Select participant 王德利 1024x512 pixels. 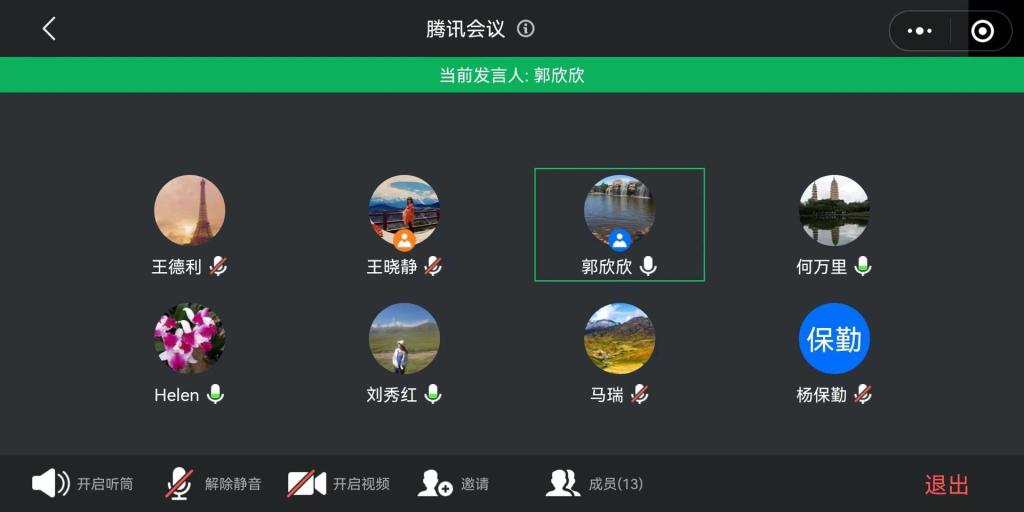coord(189,211)
